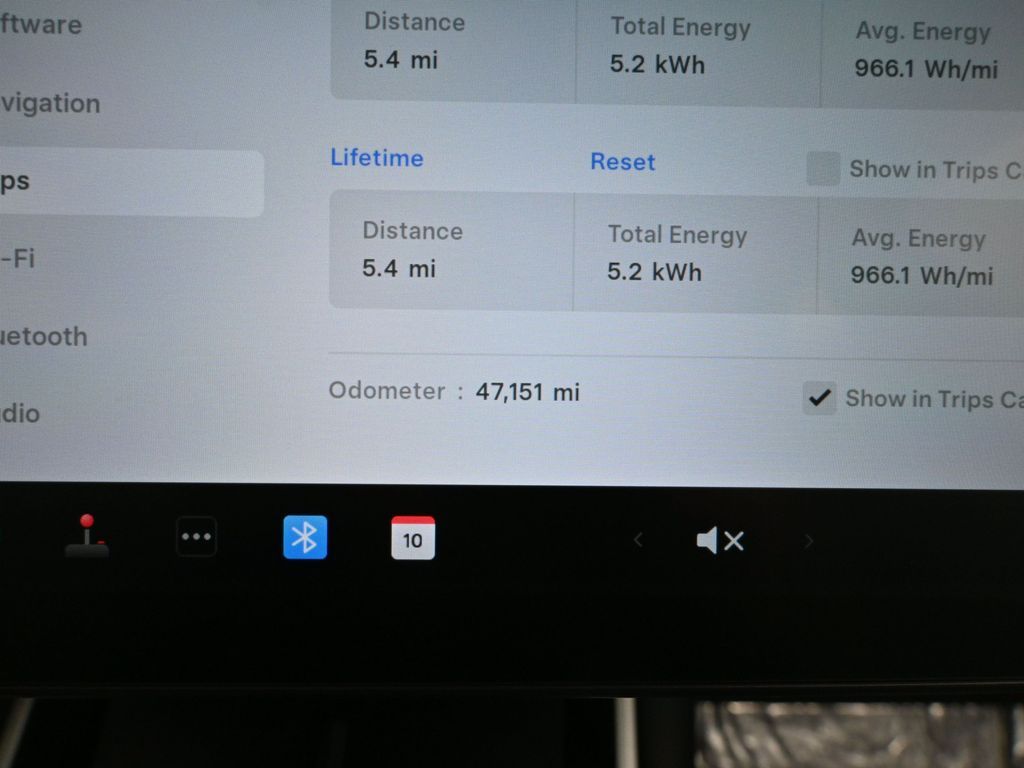Open the Audio settings section
The width and height of the screenshot is (1024, 768).
20,413
